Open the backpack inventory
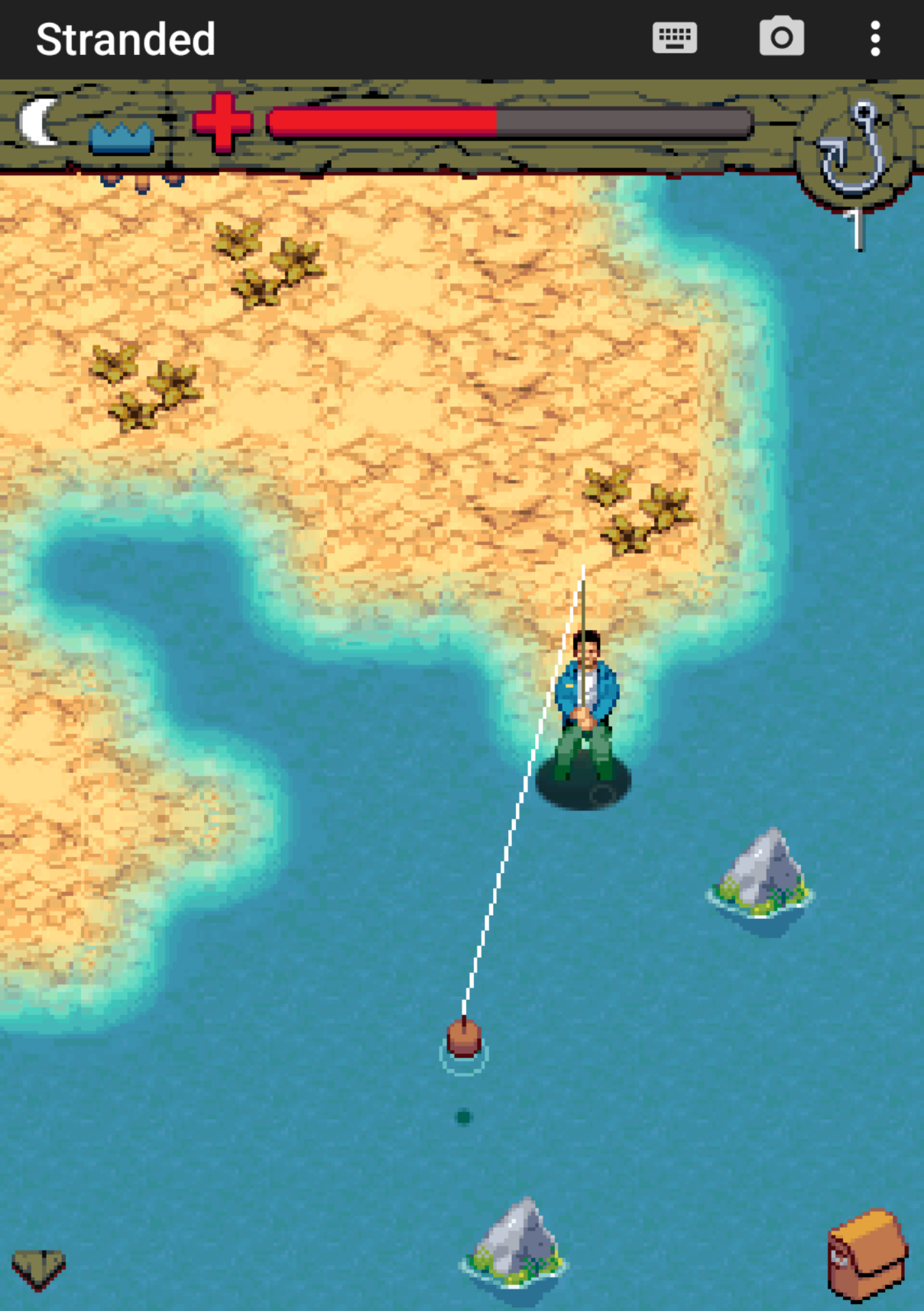 (x=867, y=1254)
